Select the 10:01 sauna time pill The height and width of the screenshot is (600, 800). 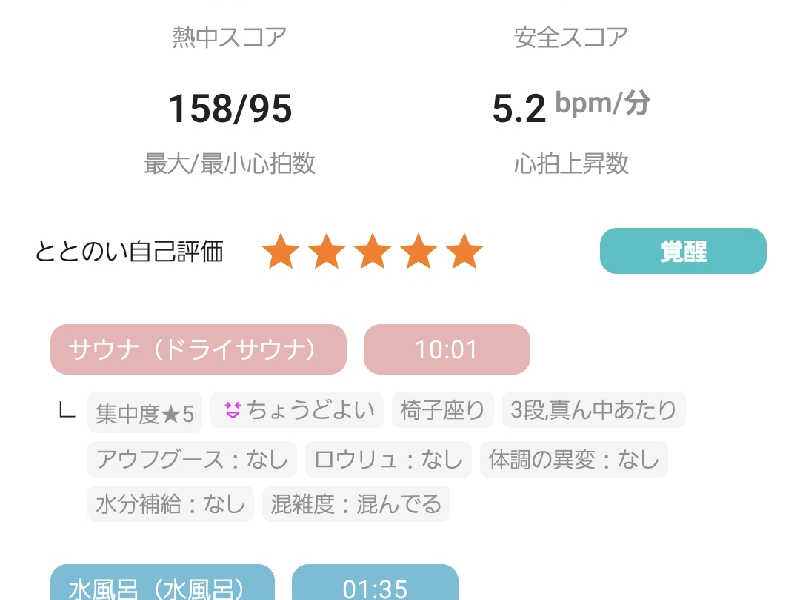pos(446,349)
